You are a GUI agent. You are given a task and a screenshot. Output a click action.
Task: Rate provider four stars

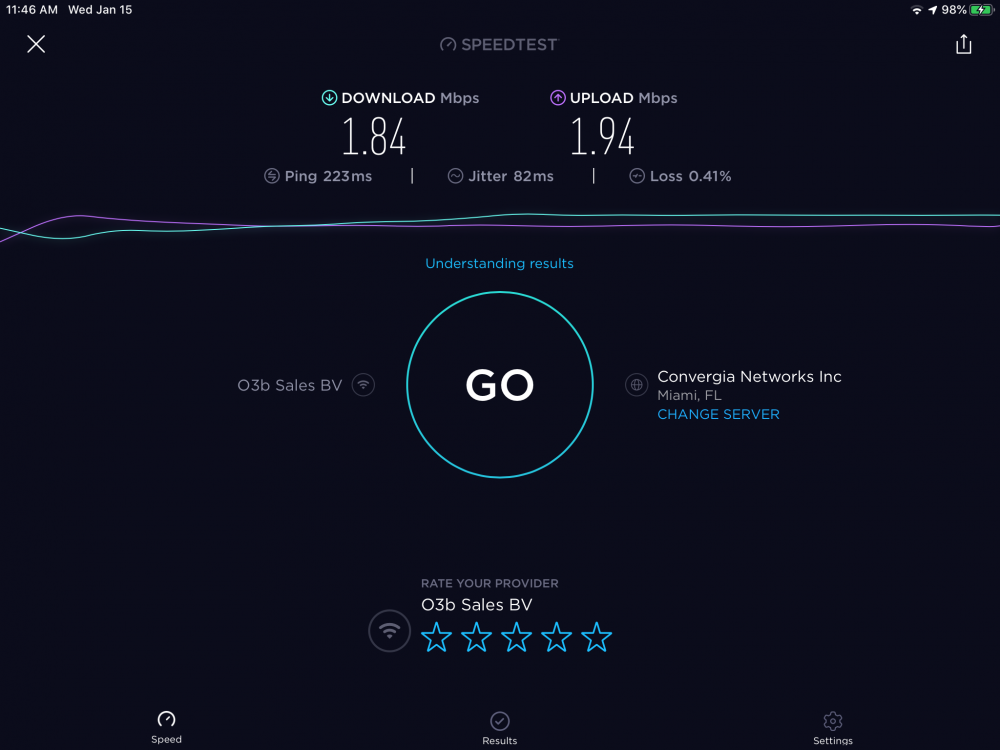pos(557,637)
